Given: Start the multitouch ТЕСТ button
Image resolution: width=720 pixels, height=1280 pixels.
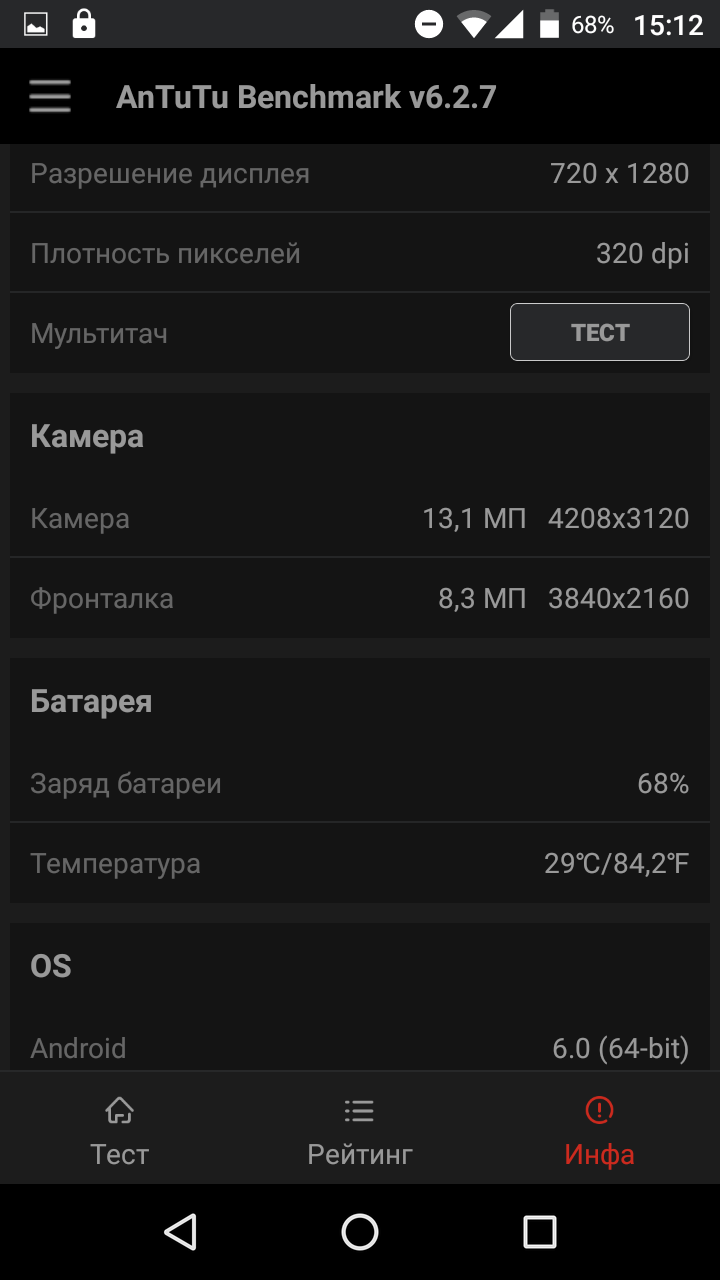Looking at the screenshot, I should pyautogui.click(x=600, y=332).
